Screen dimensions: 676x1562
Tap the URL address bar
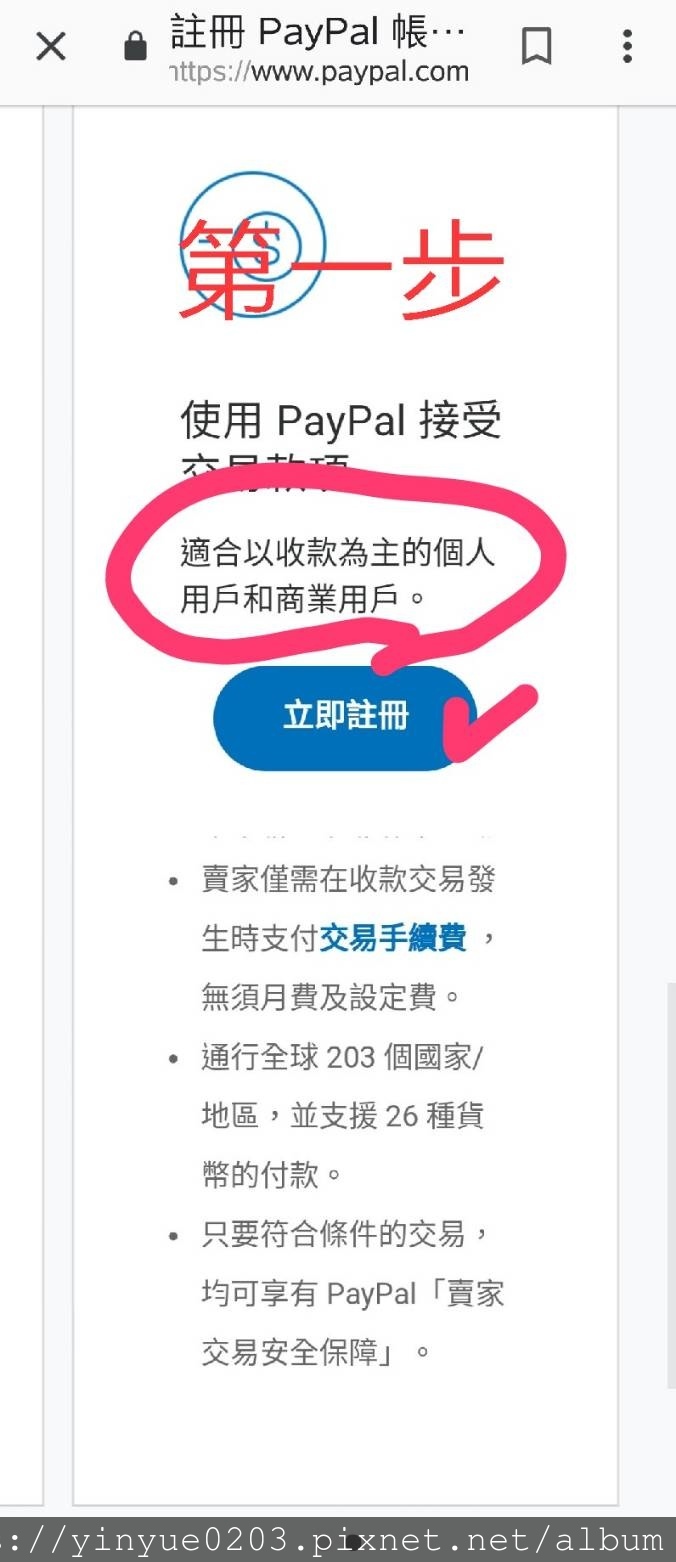[320, 48]
